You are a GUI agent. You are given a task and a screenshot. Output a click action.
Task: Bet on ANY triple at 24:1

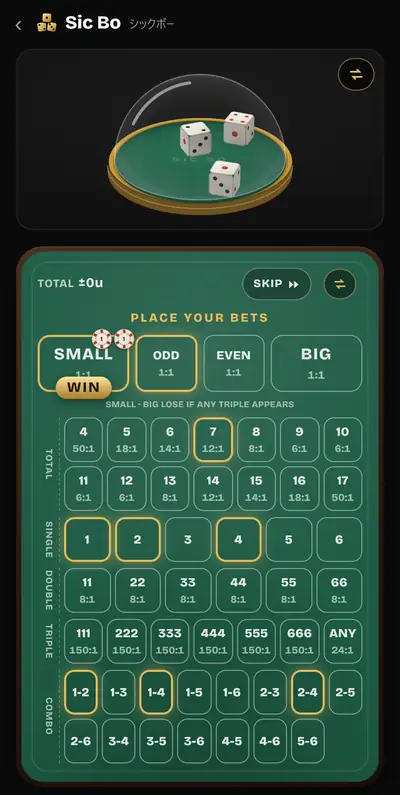(343, 641)
